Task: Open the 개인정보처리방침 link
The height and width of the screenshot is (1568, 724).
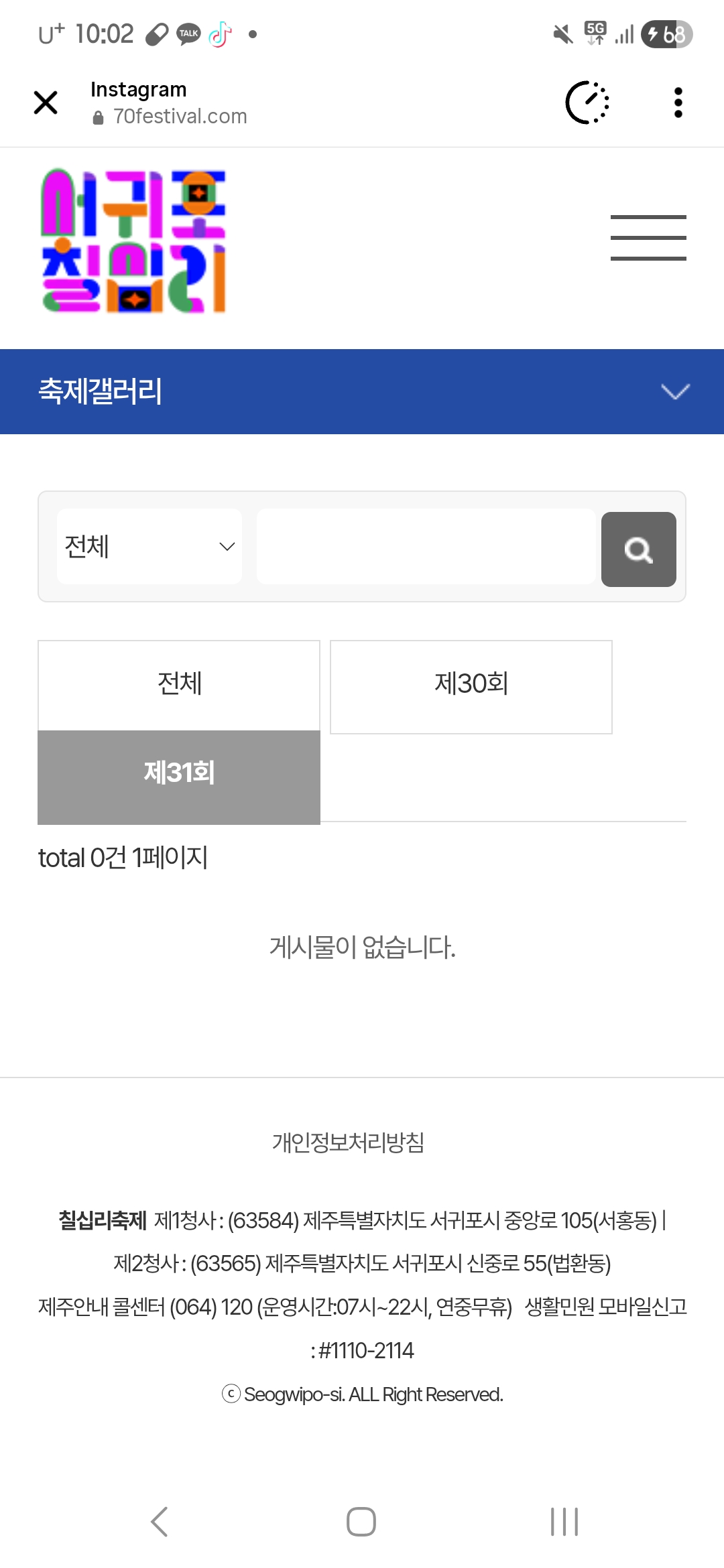Action: (348, 1142)
